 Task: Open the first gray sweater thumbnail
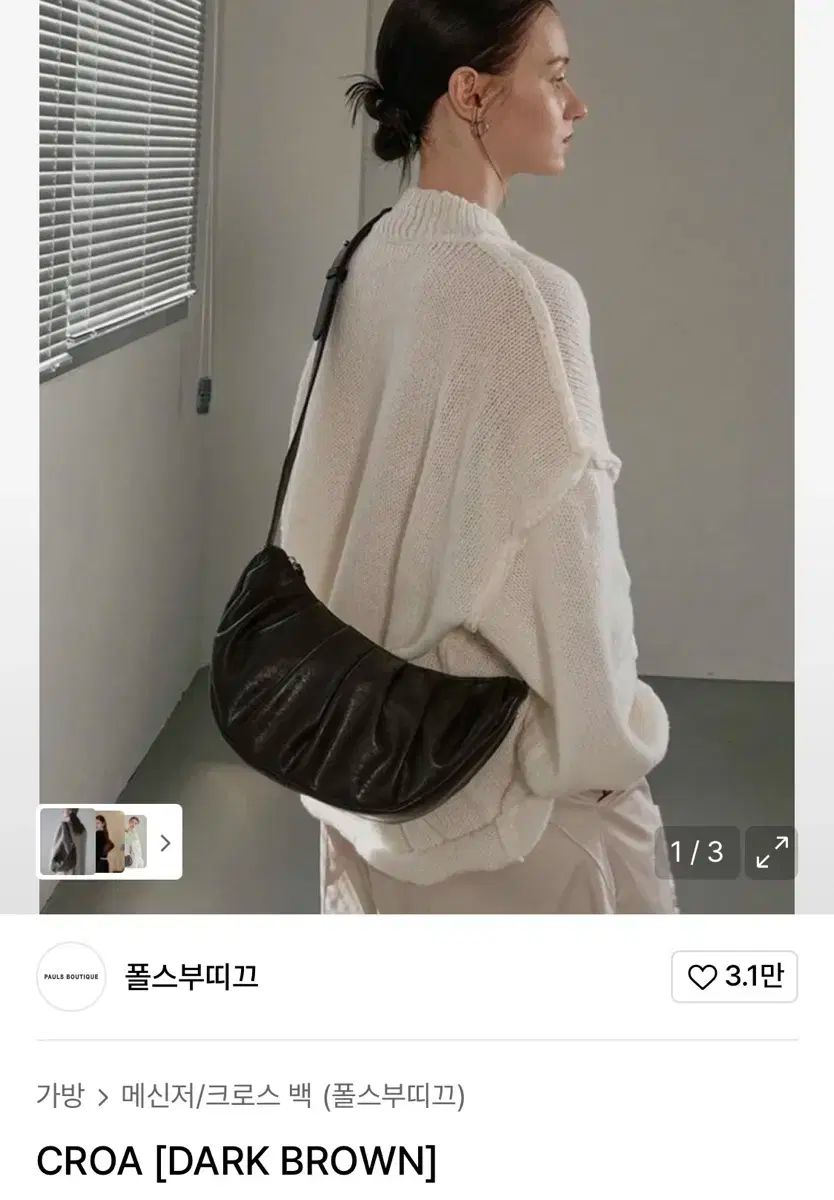[68, 843]
